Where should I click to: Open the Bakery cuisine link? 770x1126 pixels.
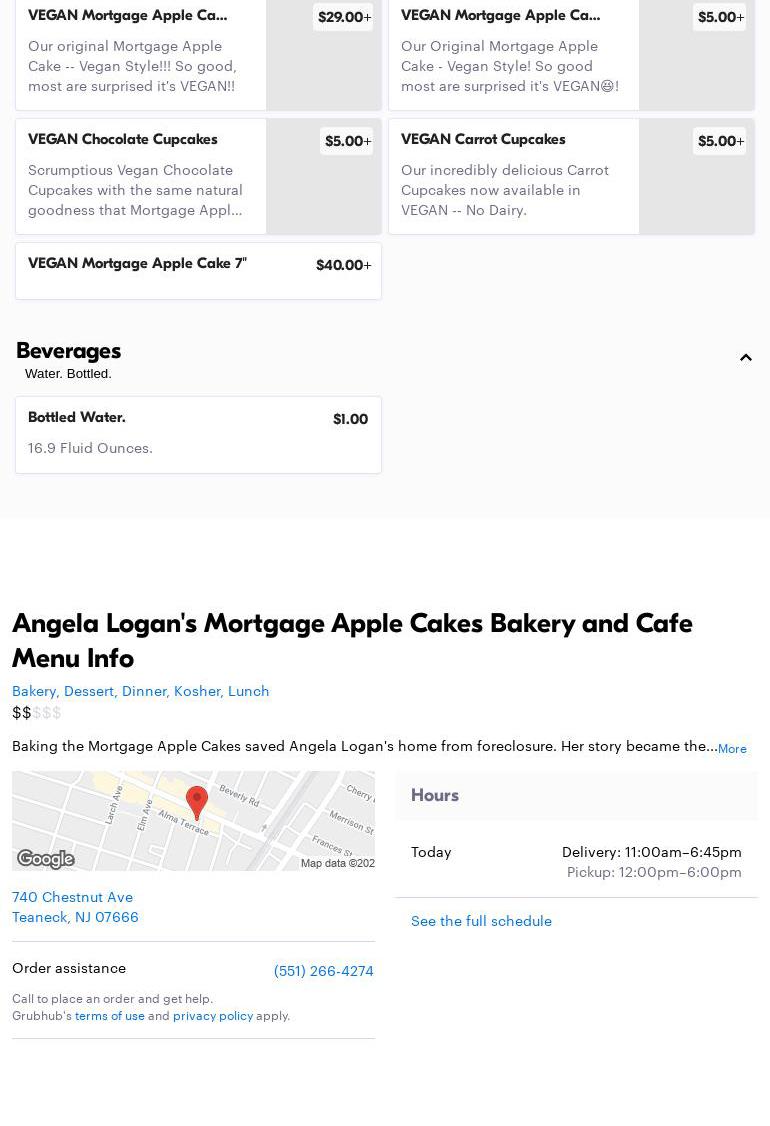click(x=34, y=691)
